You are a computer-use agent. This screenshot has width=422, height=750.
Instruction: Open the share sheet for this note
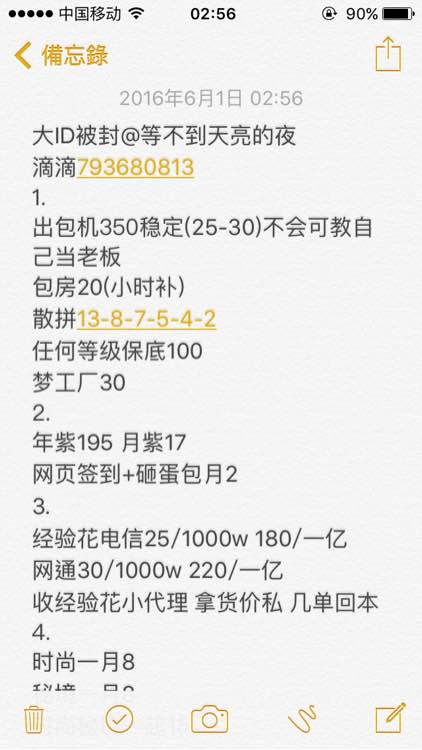[388, 54]
